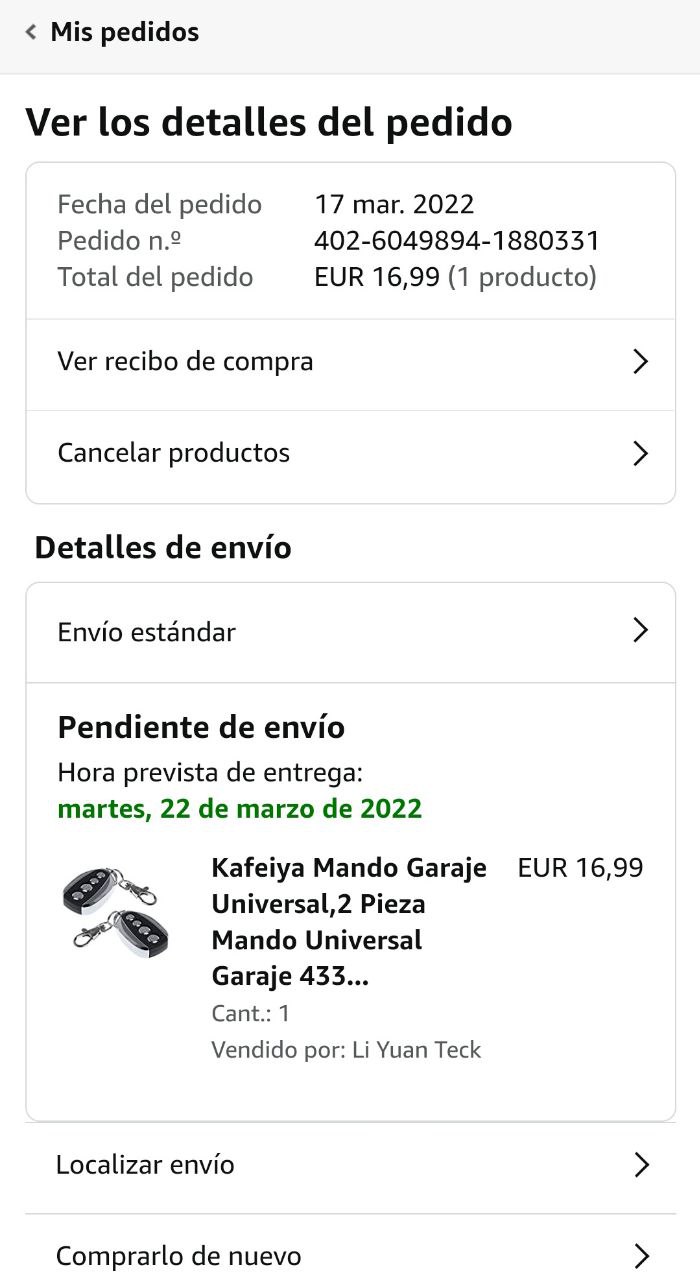Open Ver recibo de compra
Image resolution: width=700 pixels, height=1280 pixels.
pos(350,362)
